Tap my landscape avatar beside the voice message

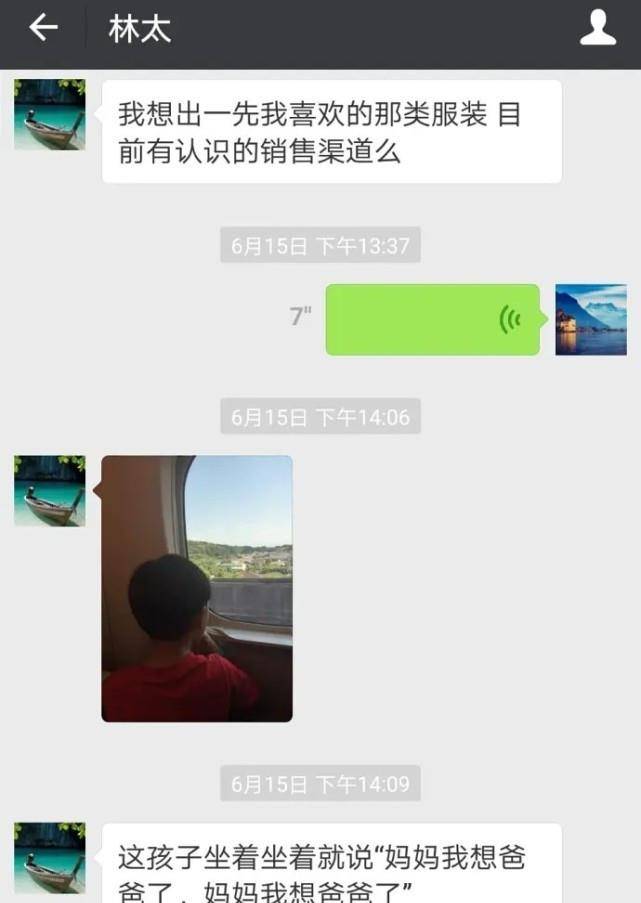[591, 320]
